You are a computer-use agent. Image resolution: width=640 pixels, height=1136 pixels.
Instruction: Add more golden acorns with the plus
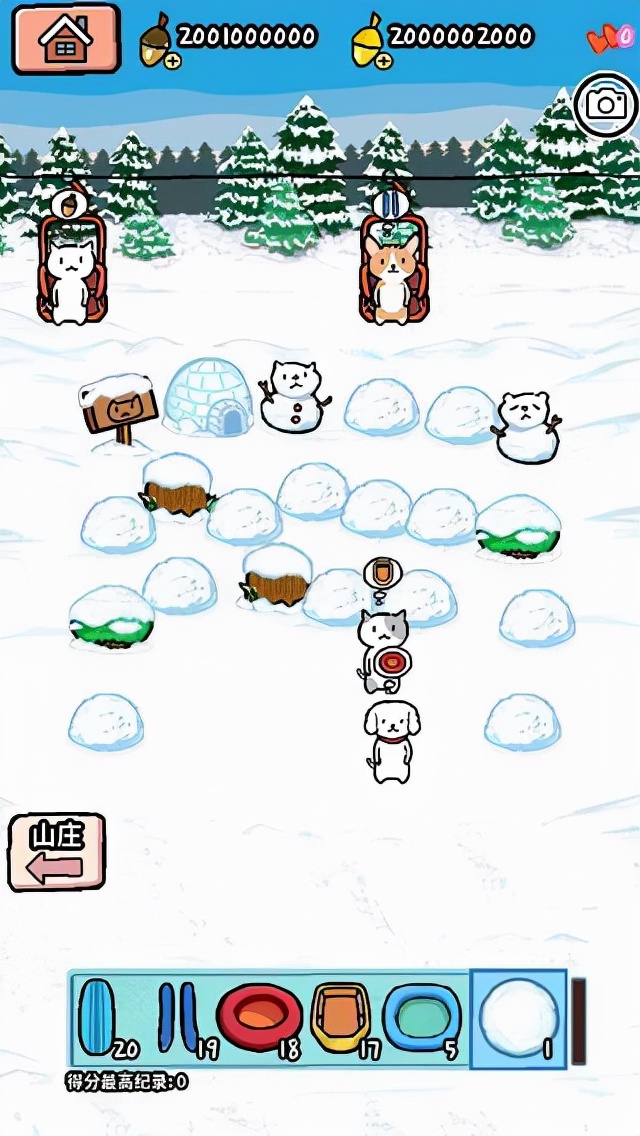pos(383,62)
